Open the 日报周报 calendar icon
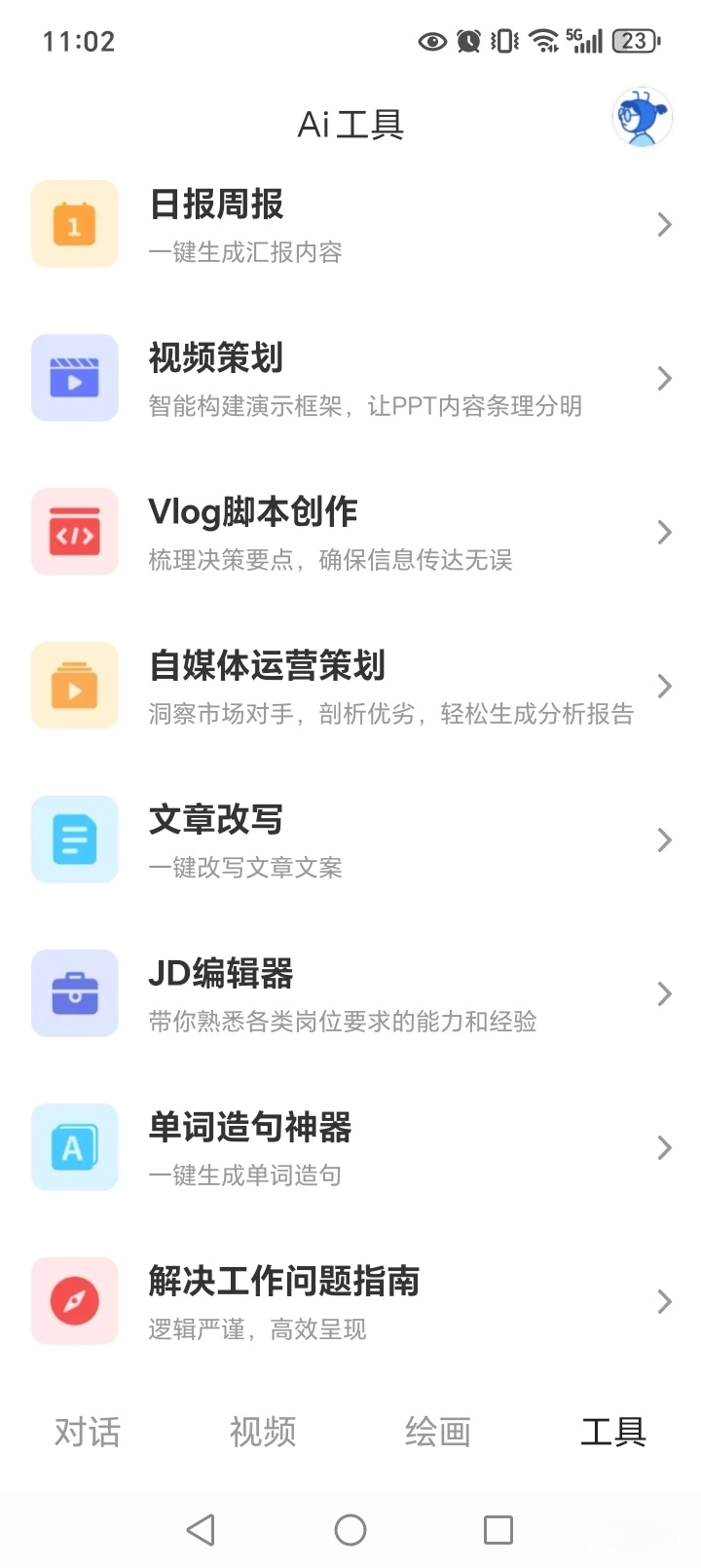Image resolution: width=701 pixels, height=1568 pixels. pyautogui.click(x=74, y=223)
